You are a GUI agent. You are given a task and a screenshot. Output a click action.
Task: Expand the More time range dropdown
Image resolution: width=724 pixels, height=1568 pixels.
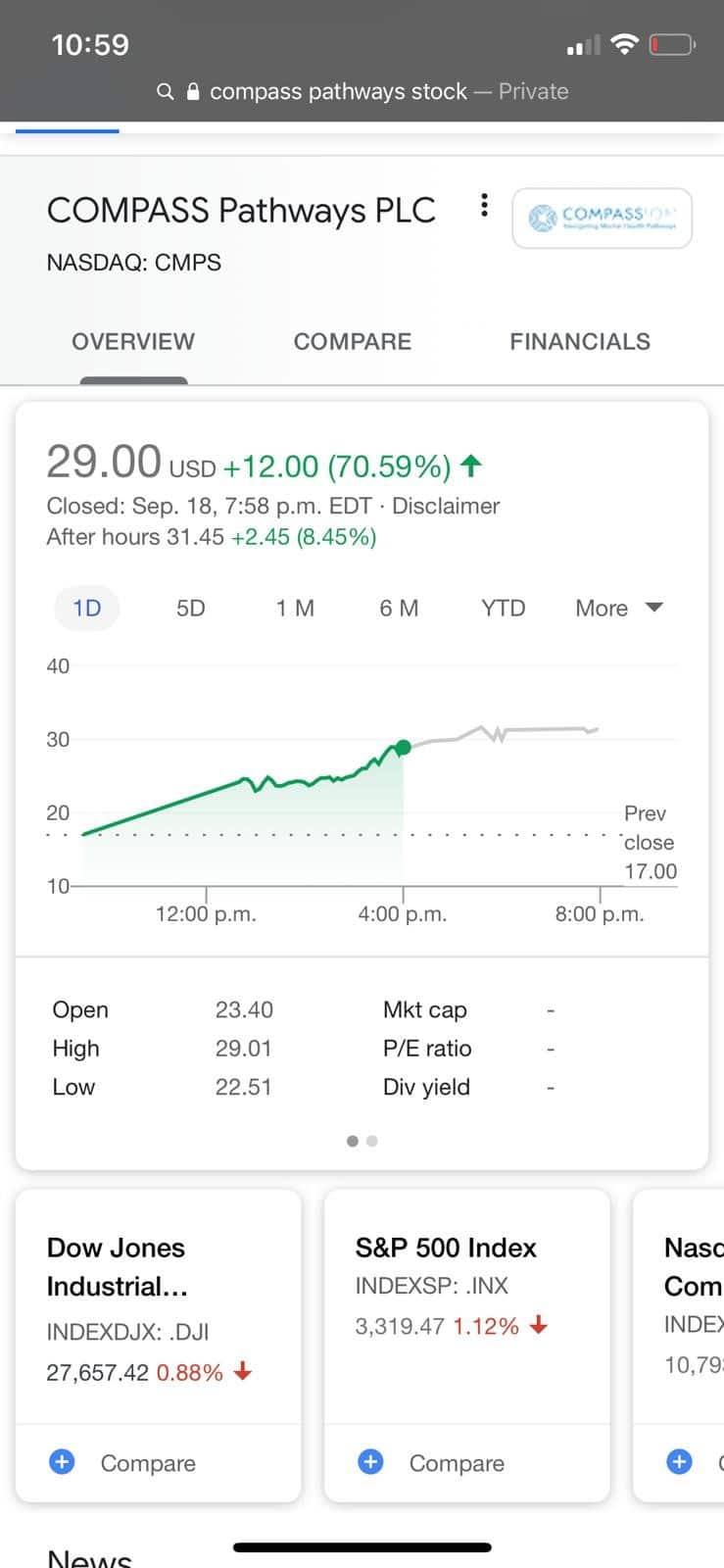point(619,609)
